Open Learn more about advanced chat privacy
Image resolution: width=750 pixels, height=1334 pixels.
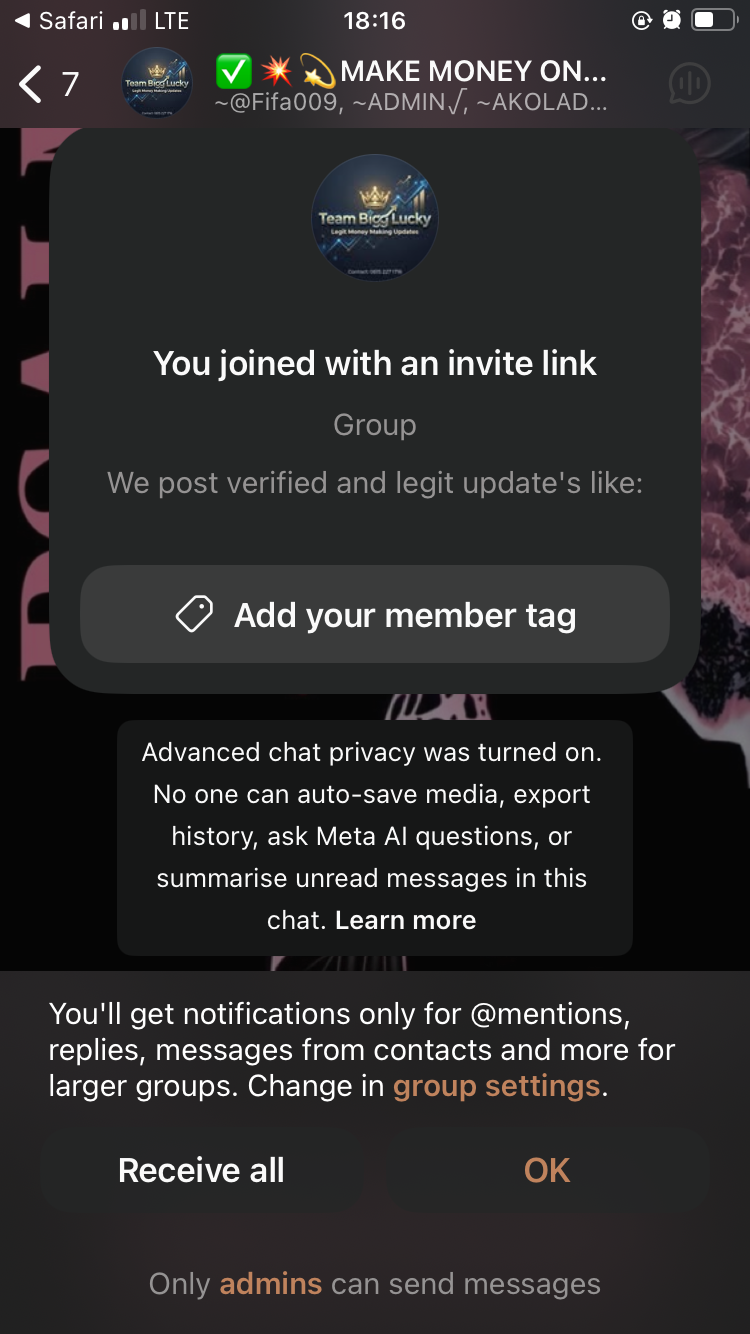tap(405, 920)
